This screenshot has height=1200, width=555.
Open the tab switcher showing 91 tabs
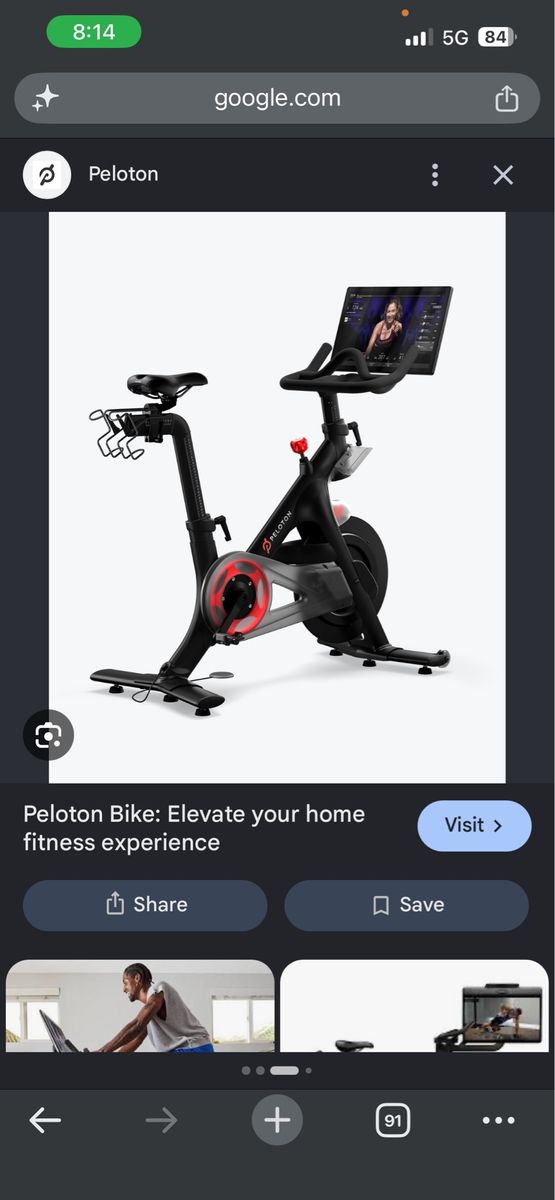pyautogui.click(x=393, y=1121)
